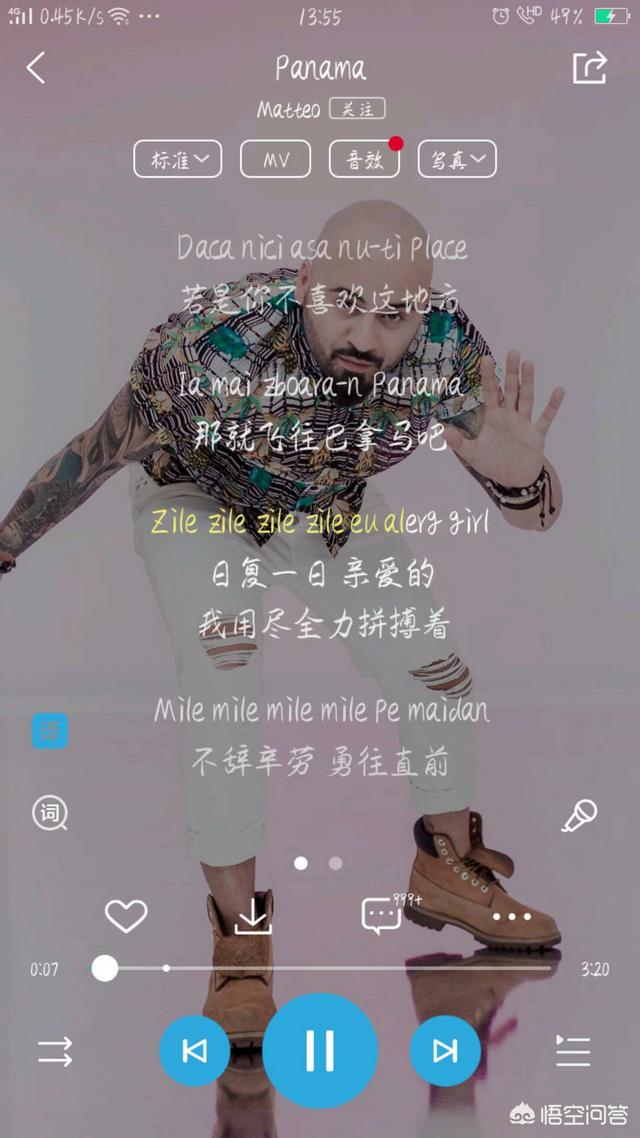The image size is (640, 1138).
Task: Toggle the lyric translation icon
Action: 50,731
